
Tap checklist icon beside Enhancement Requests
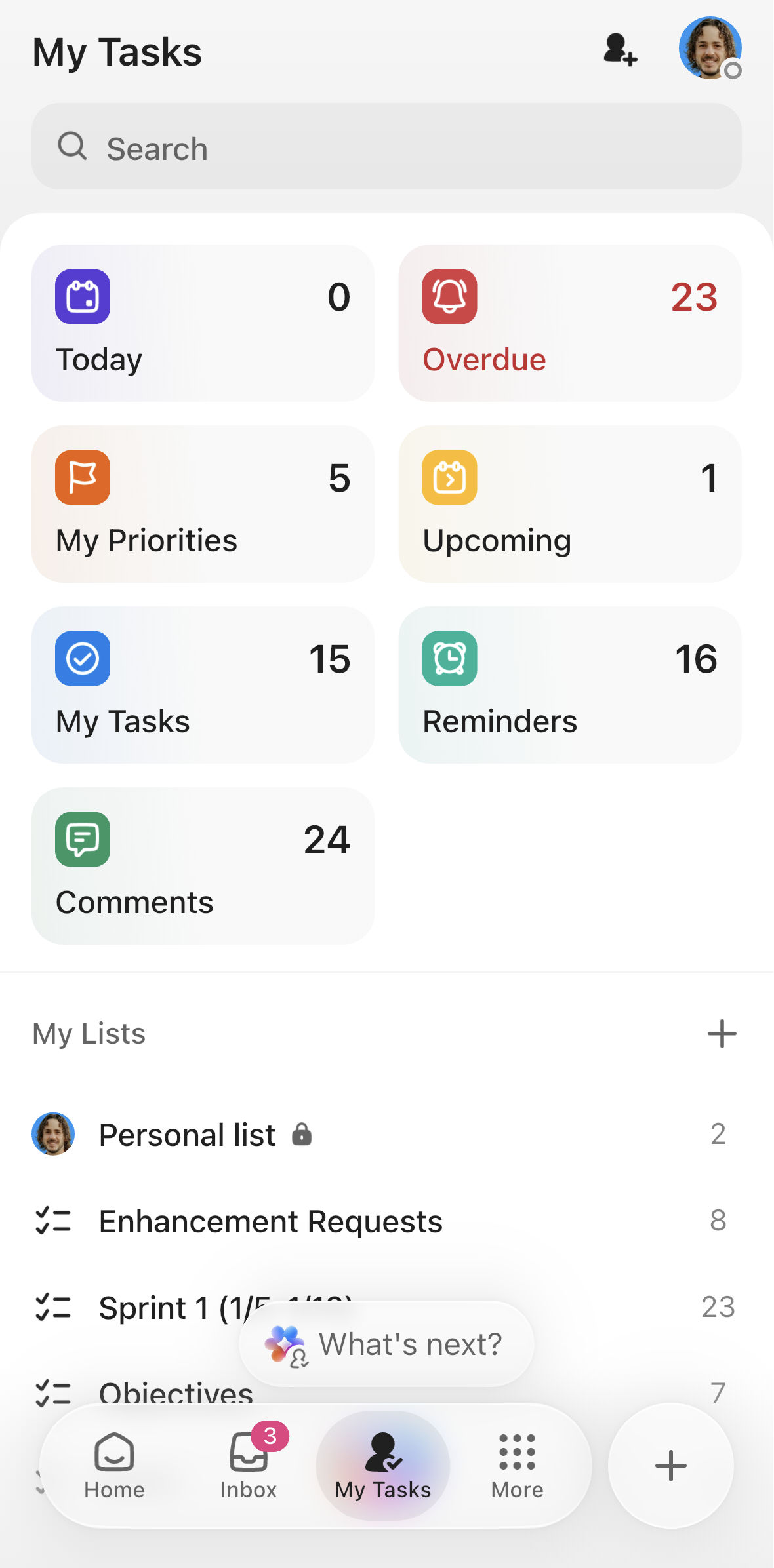53,1221
